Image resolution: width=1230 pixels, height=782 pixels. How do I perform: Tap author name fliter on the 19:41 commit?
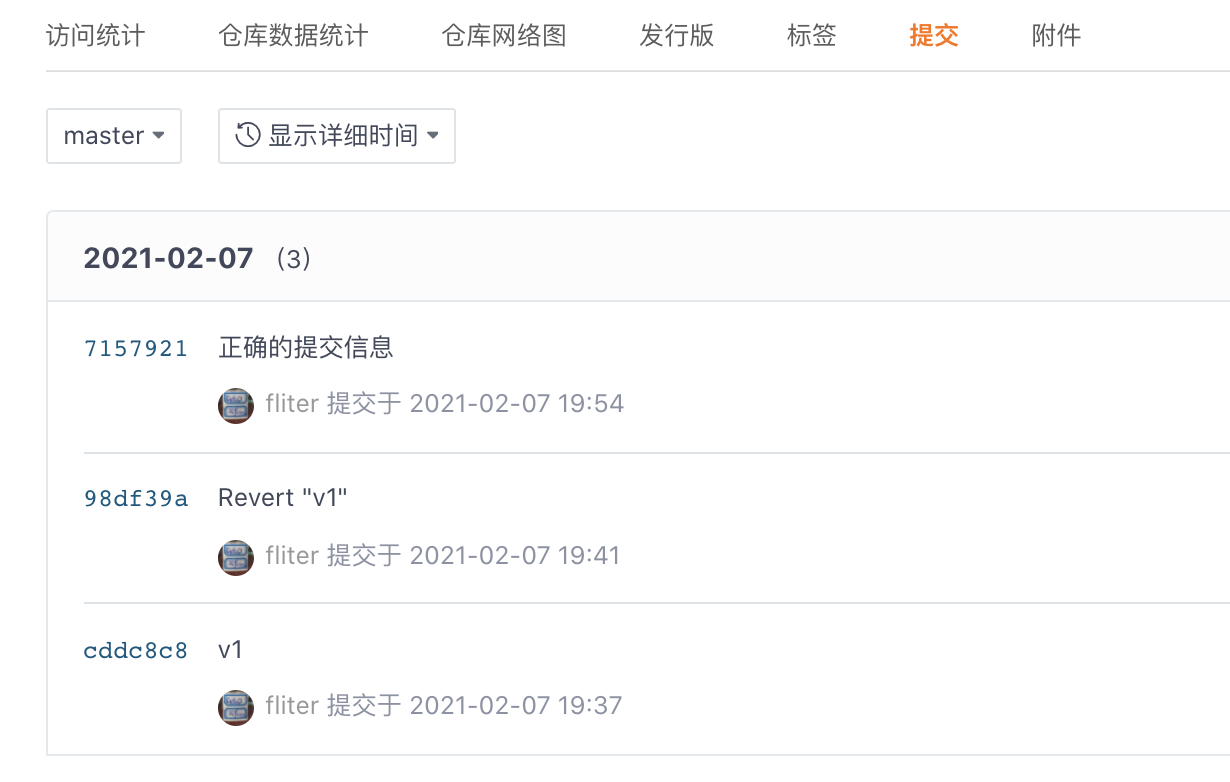click(292, 555)
